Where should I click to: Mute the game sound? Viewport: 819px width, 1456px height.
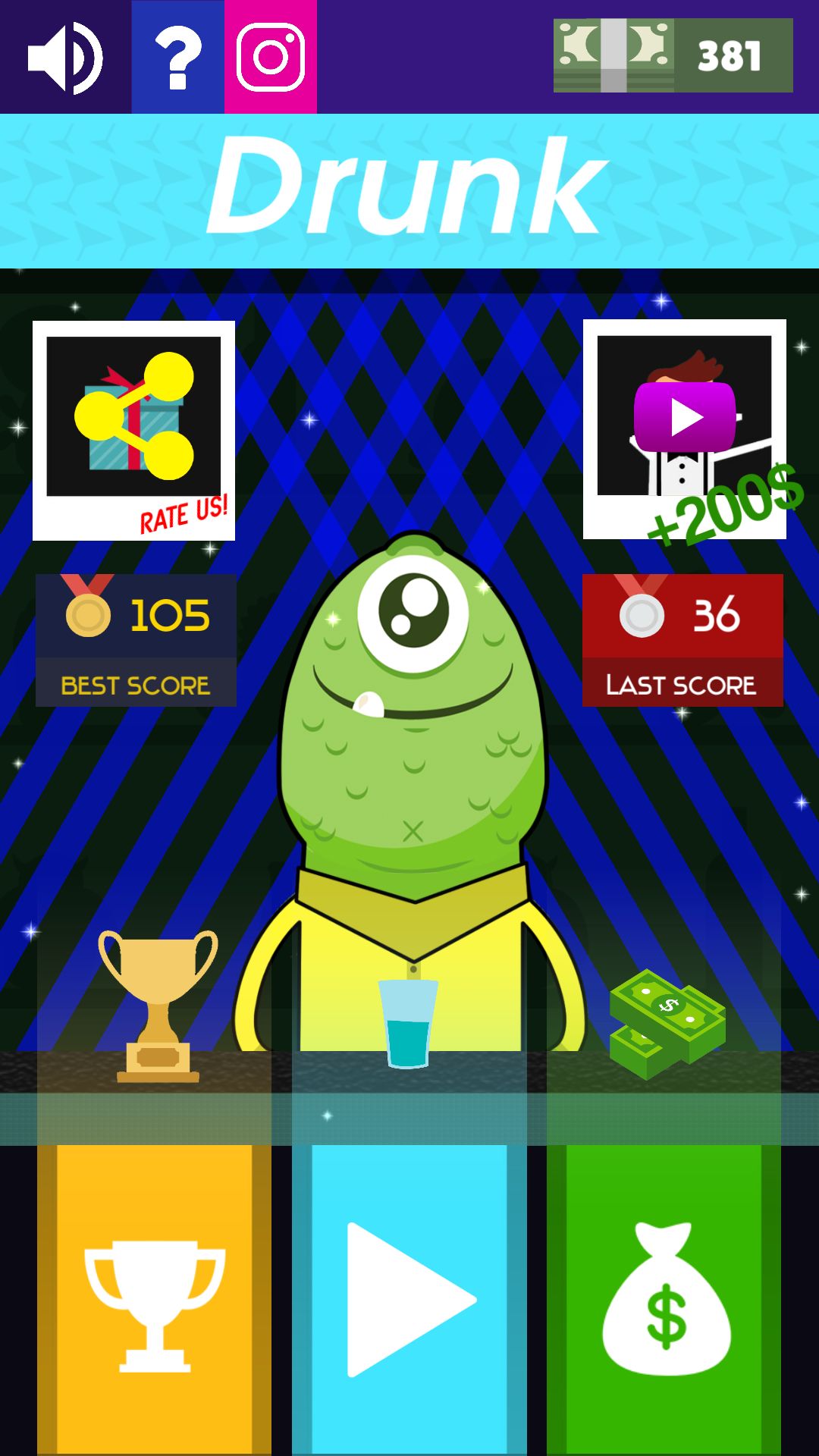point(65,57)
